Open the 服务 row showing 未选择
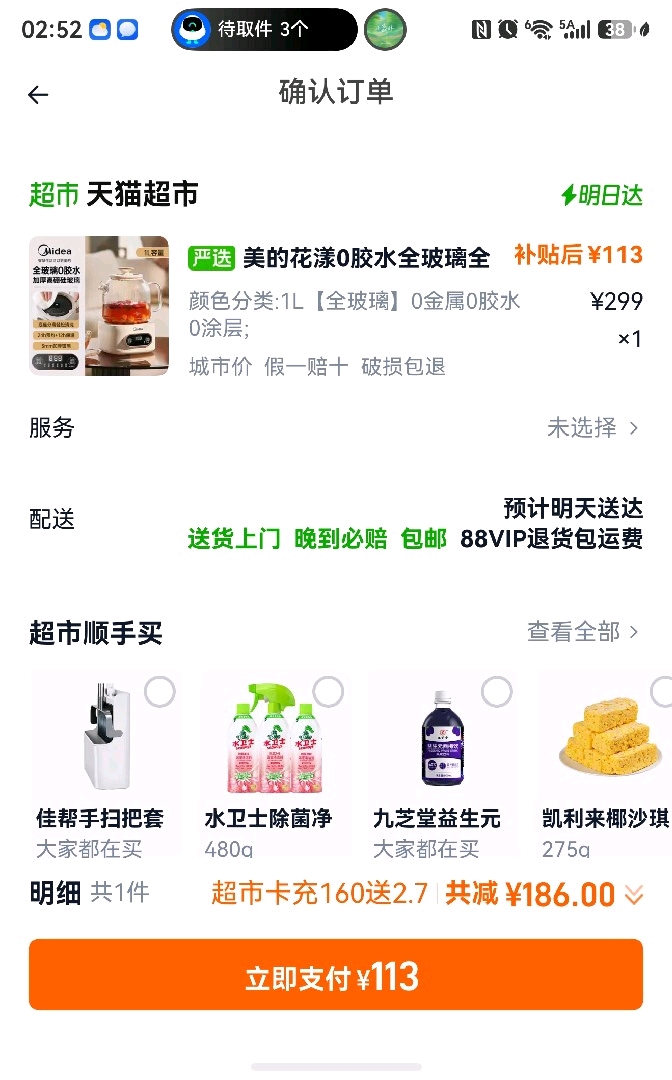This screenshot has width=672, height=1080. click(x=336, y=428)
